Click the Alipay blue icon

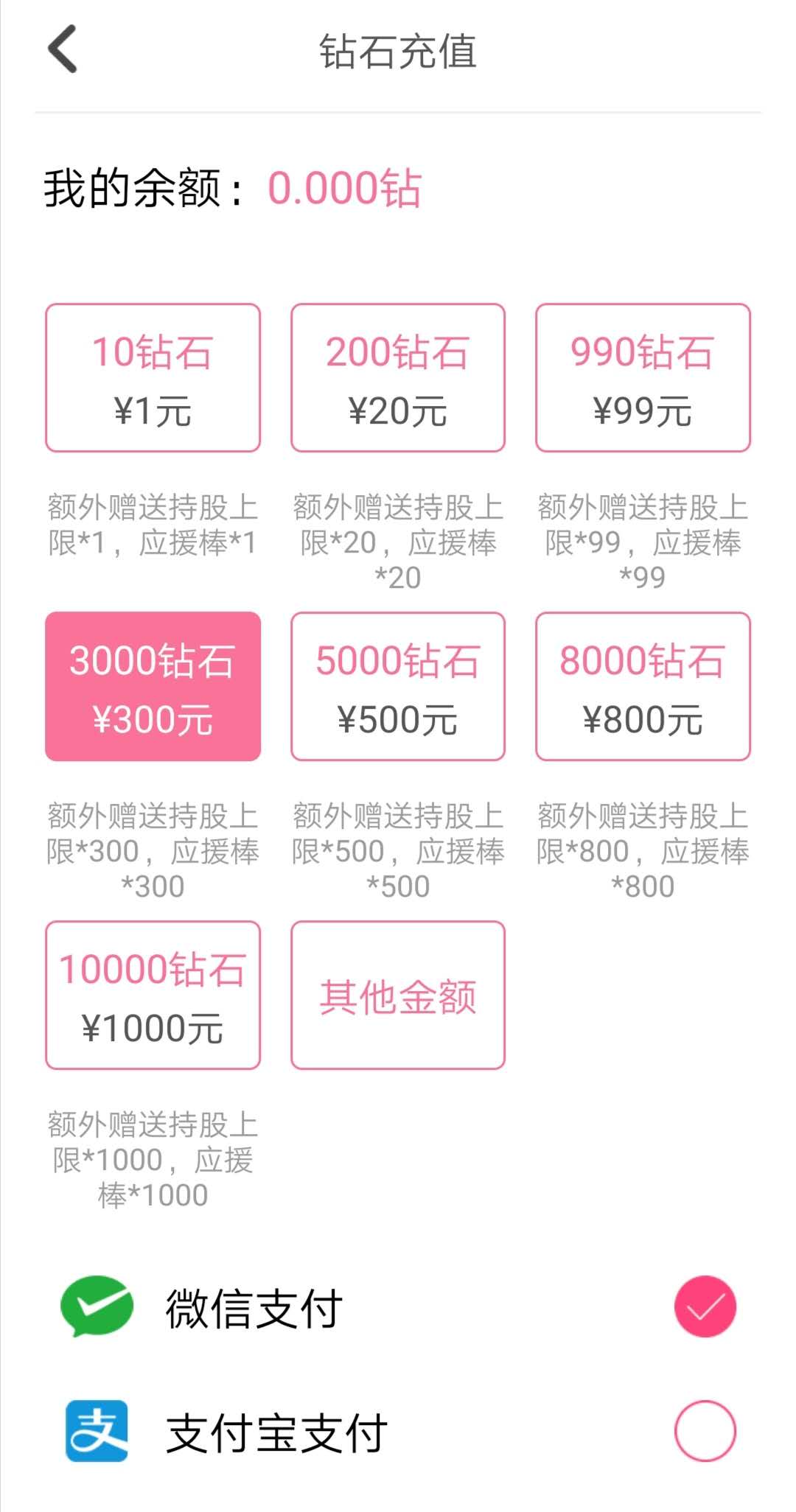(x=98, y=1429)
